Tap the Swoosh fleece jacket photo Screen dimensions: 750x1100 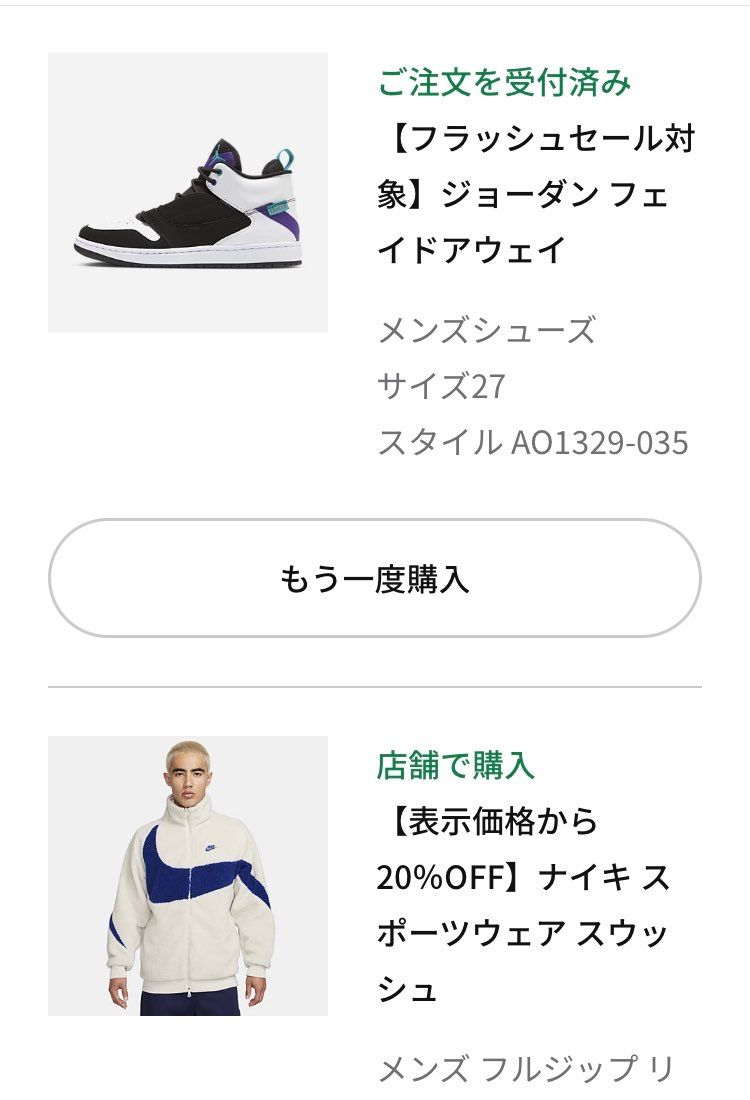pyautogui.click(x=186, y=880)
